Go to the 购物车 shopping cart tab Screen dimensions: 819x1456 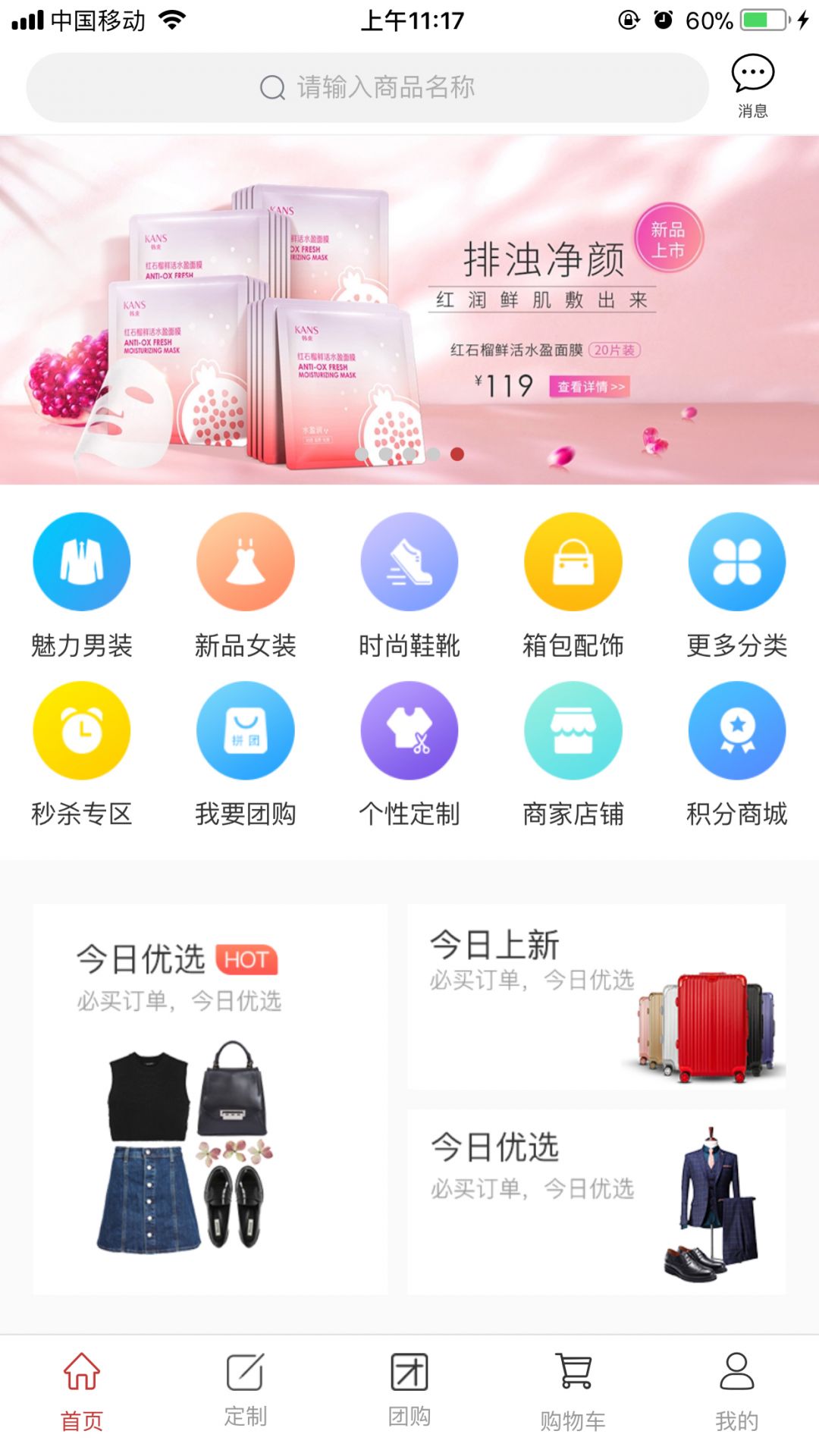[x=573, y=1389]
